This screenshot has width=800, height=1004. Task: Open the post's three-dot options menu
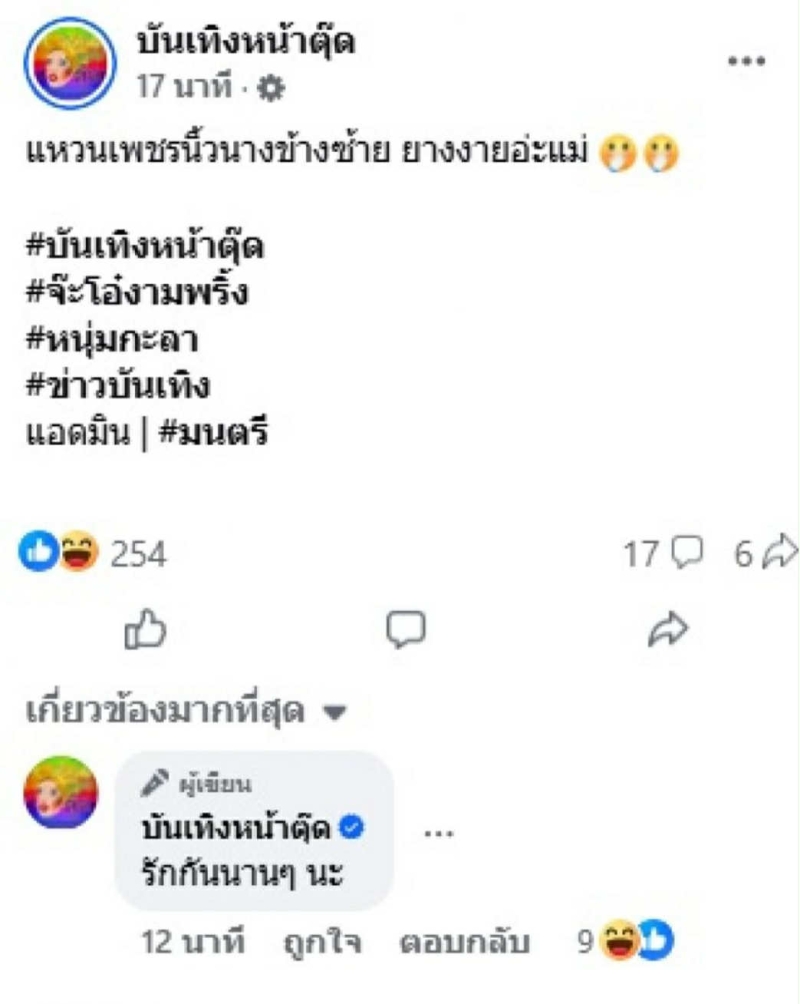click(x=746, y=61)
